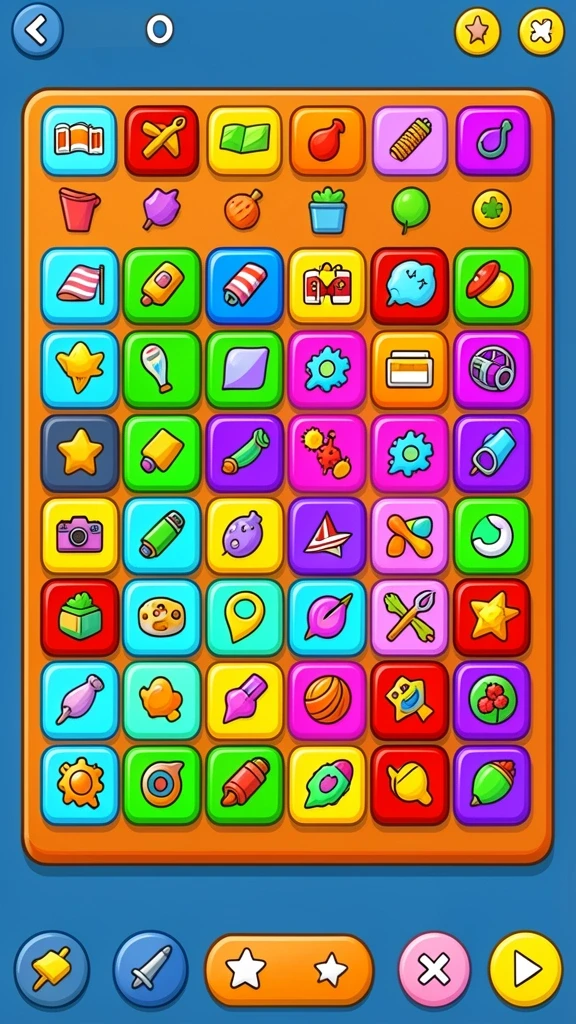
Task: Select the camera tile on yellow background
Action: [x=80, y=536]
